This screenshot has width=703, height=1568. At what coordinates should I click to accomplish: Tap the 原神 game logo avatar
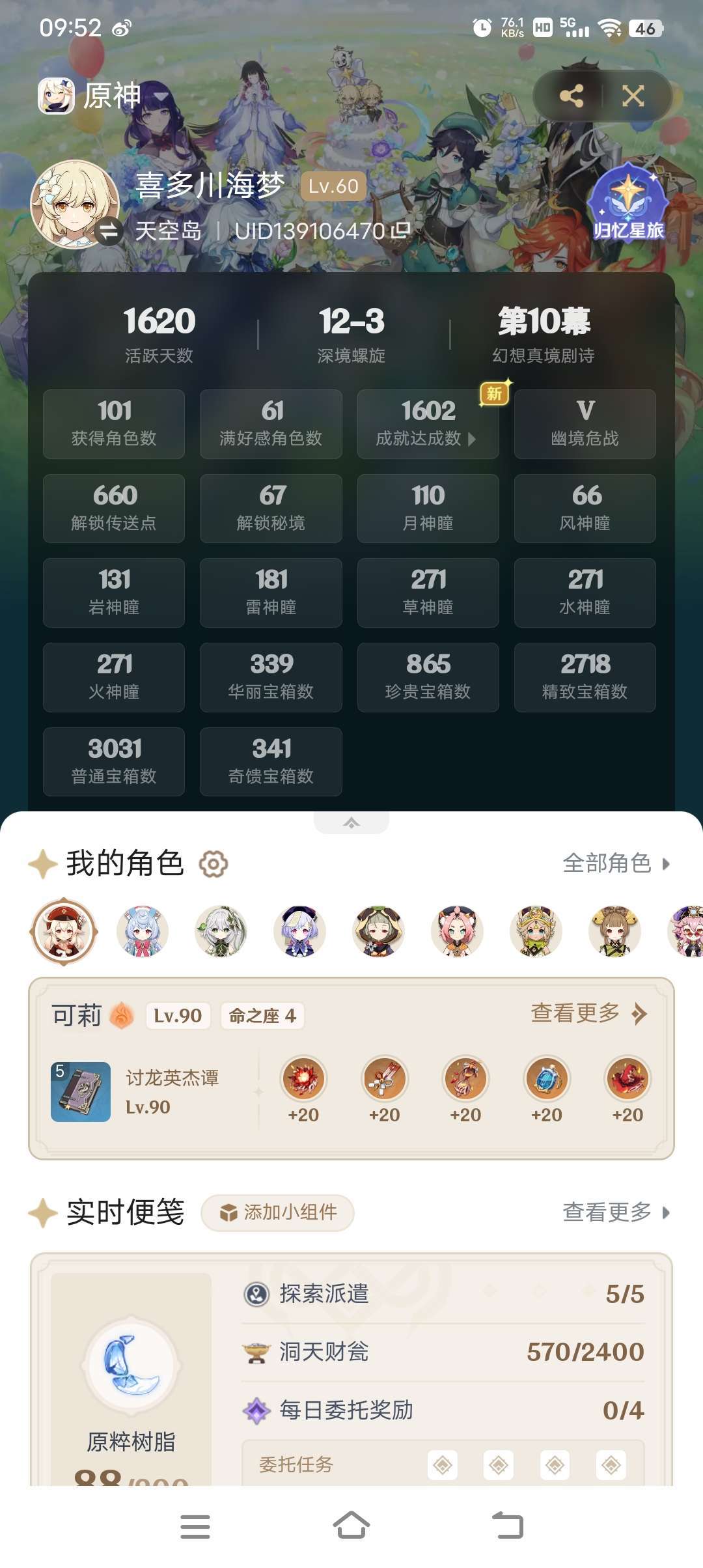click(57, 95)
